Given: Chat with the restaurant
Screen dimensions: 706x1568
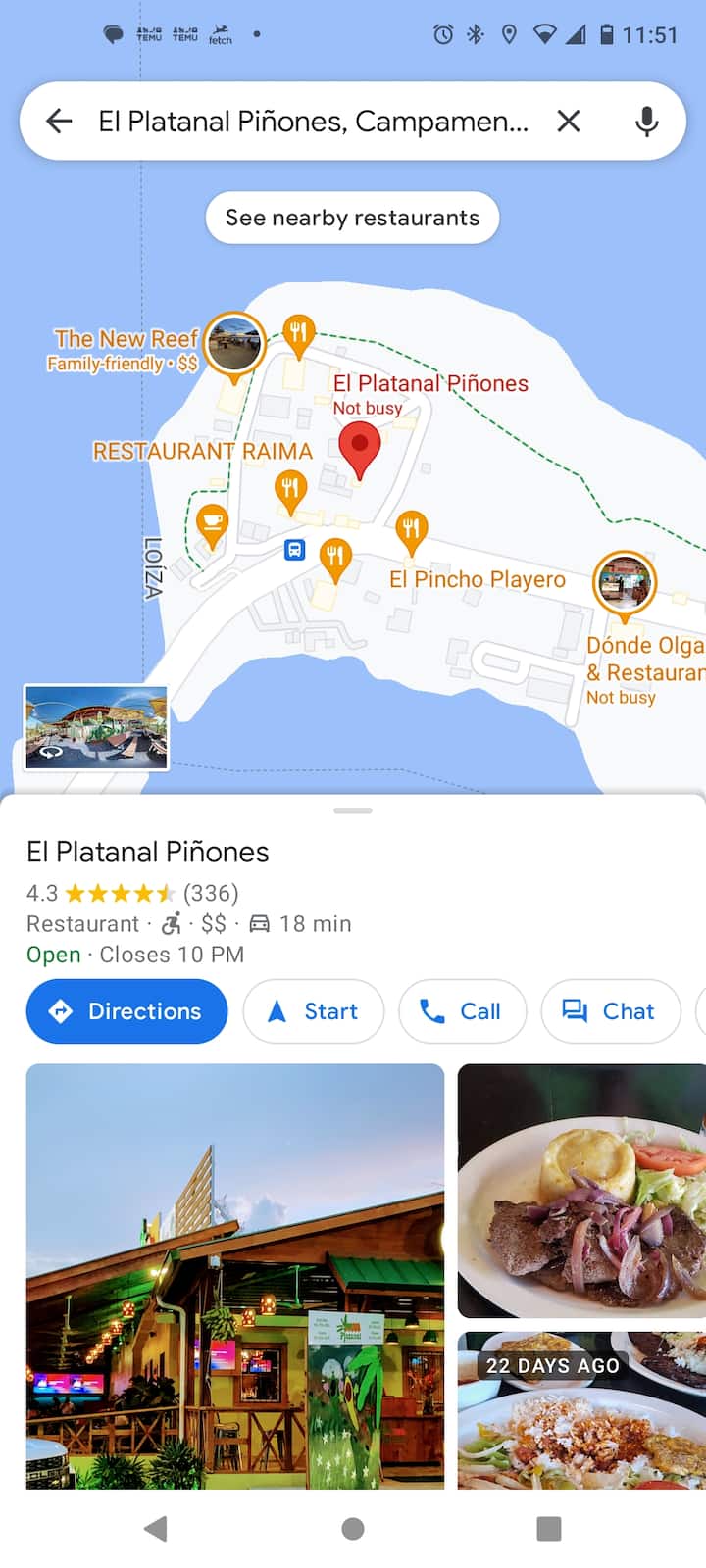Looking at the screenshot, I should click(x=610, y=1011).
